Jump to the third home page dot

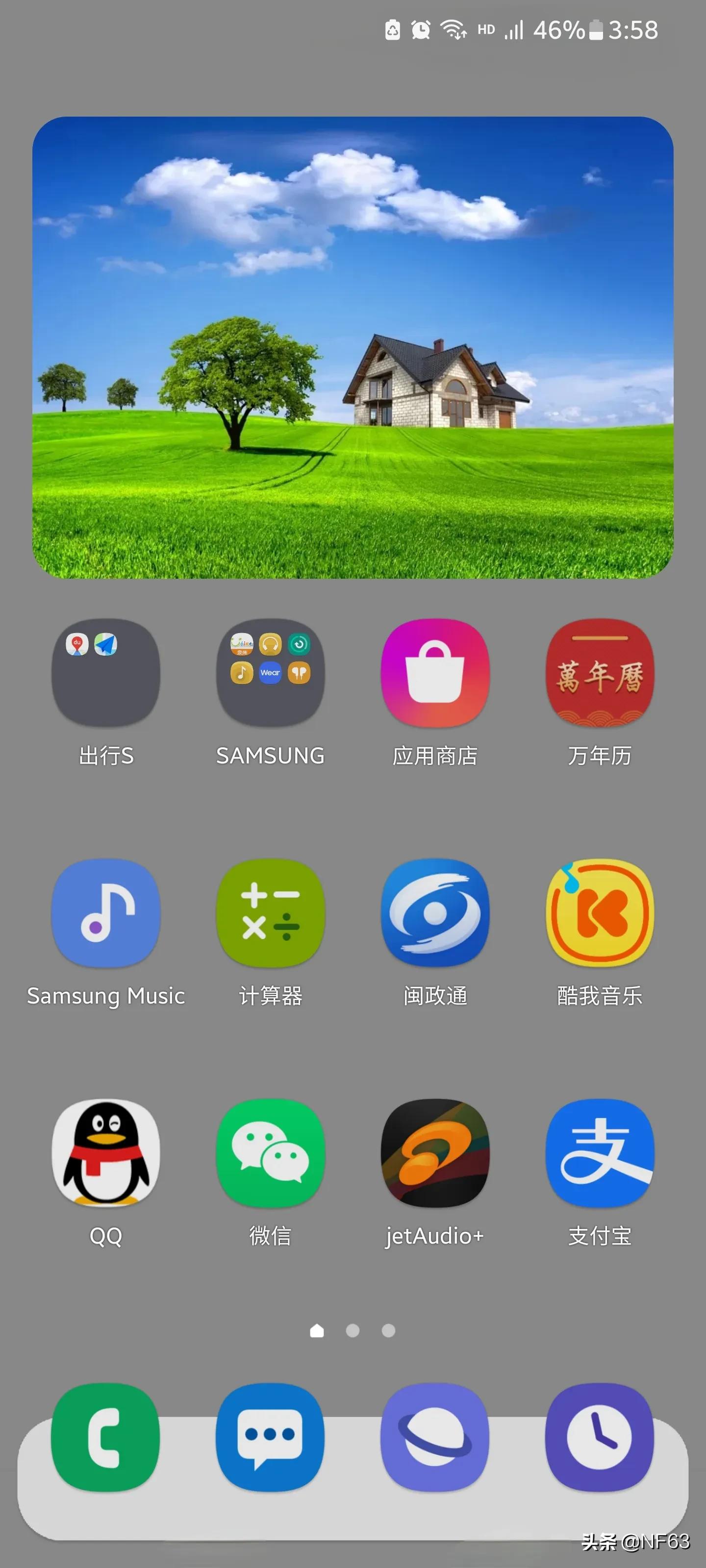tap(389, 1331)
